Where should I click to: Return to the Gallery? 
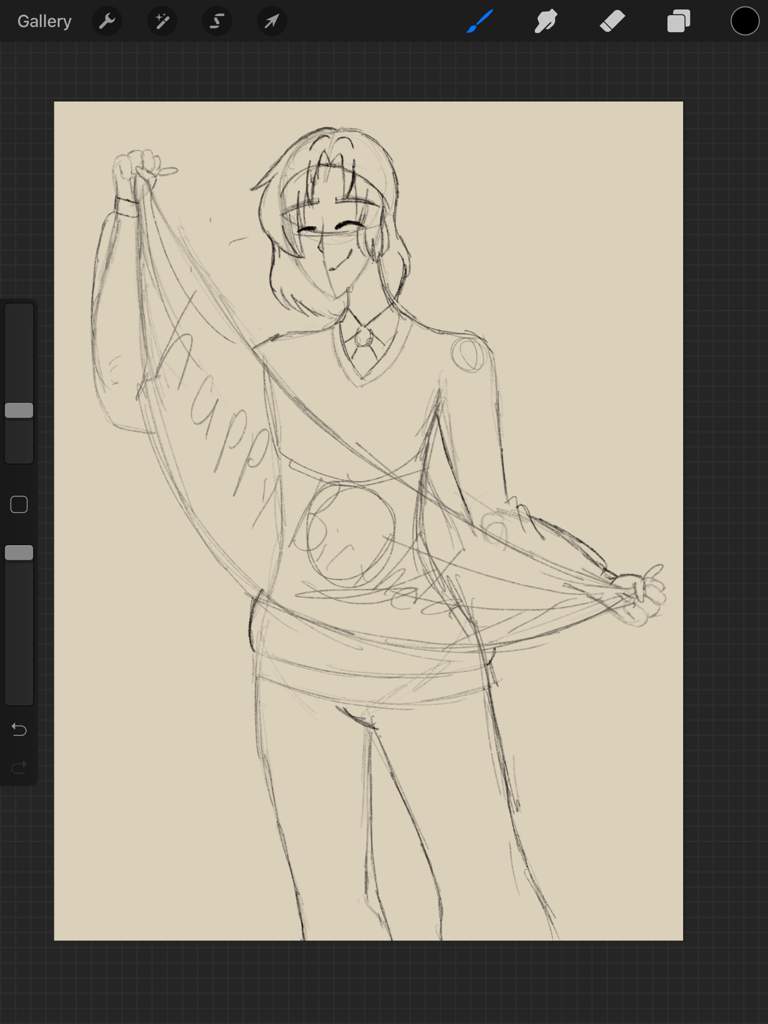tap(44, 21)
